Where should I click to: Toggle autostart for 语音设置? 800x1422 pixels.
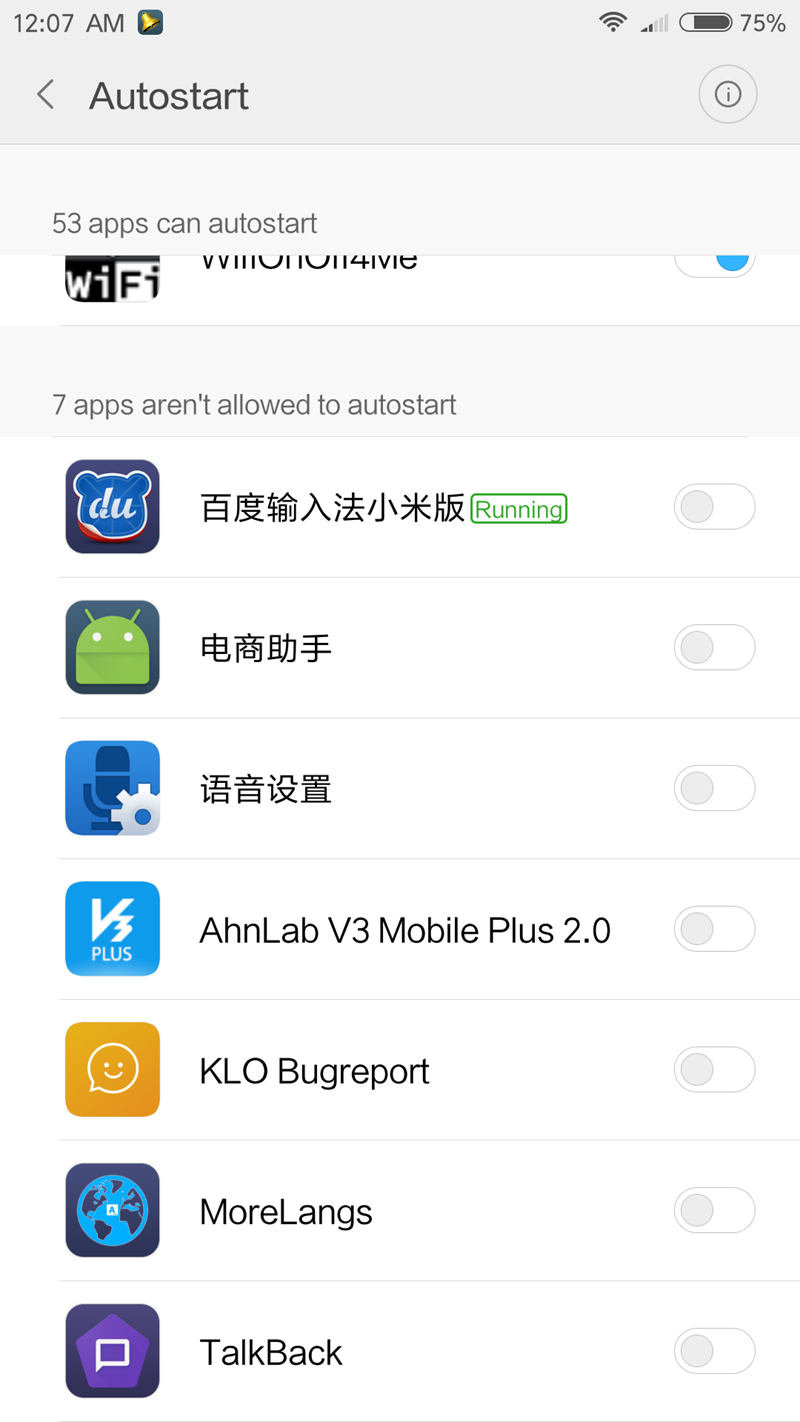pos(714,789)
